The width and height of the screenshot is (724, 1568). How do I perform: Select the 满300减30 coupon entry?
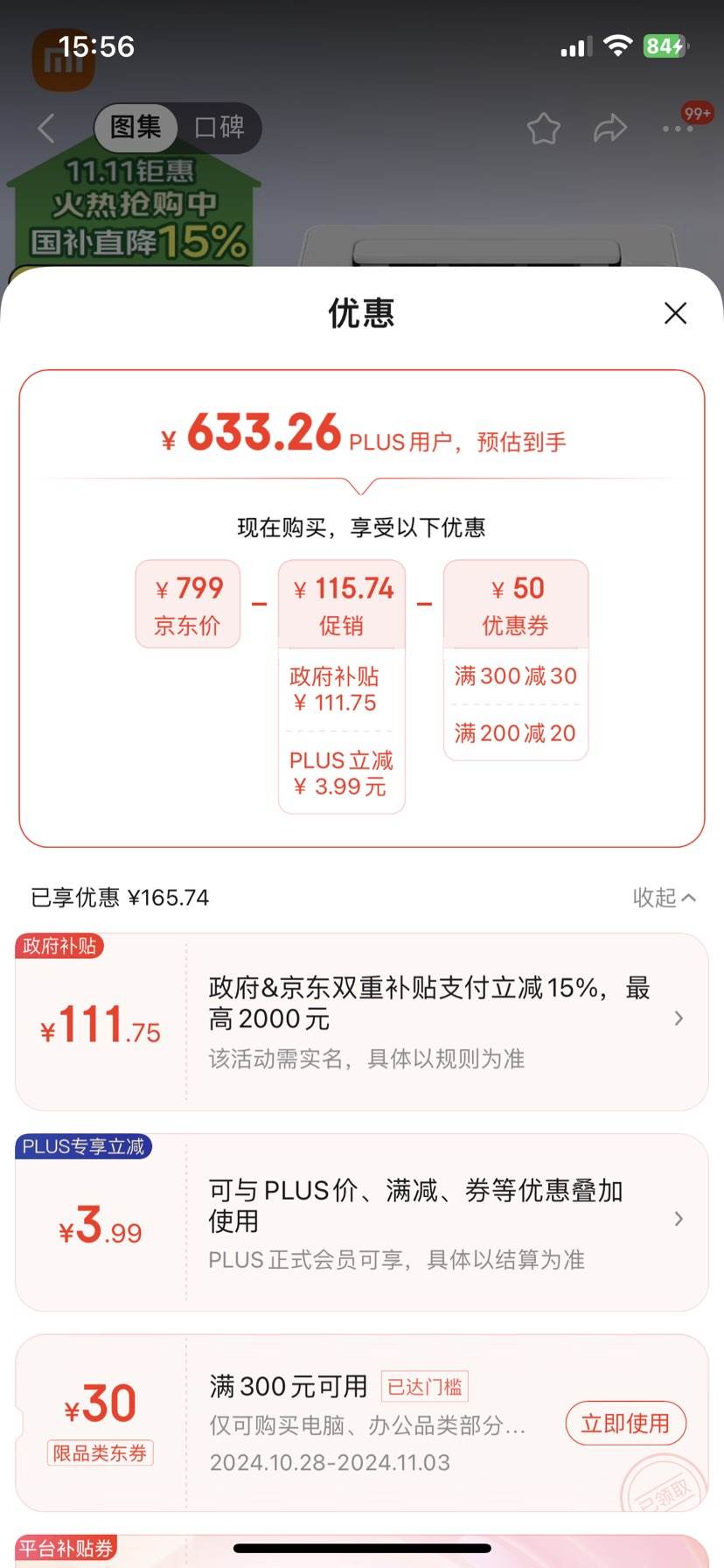point(516,675)
